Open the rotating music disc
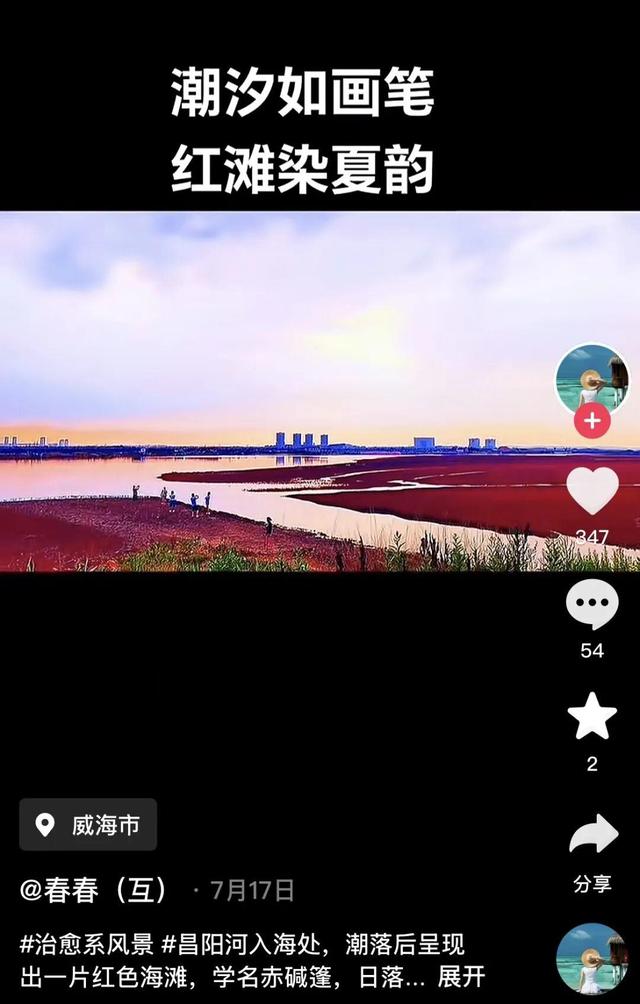 point(592,958)
